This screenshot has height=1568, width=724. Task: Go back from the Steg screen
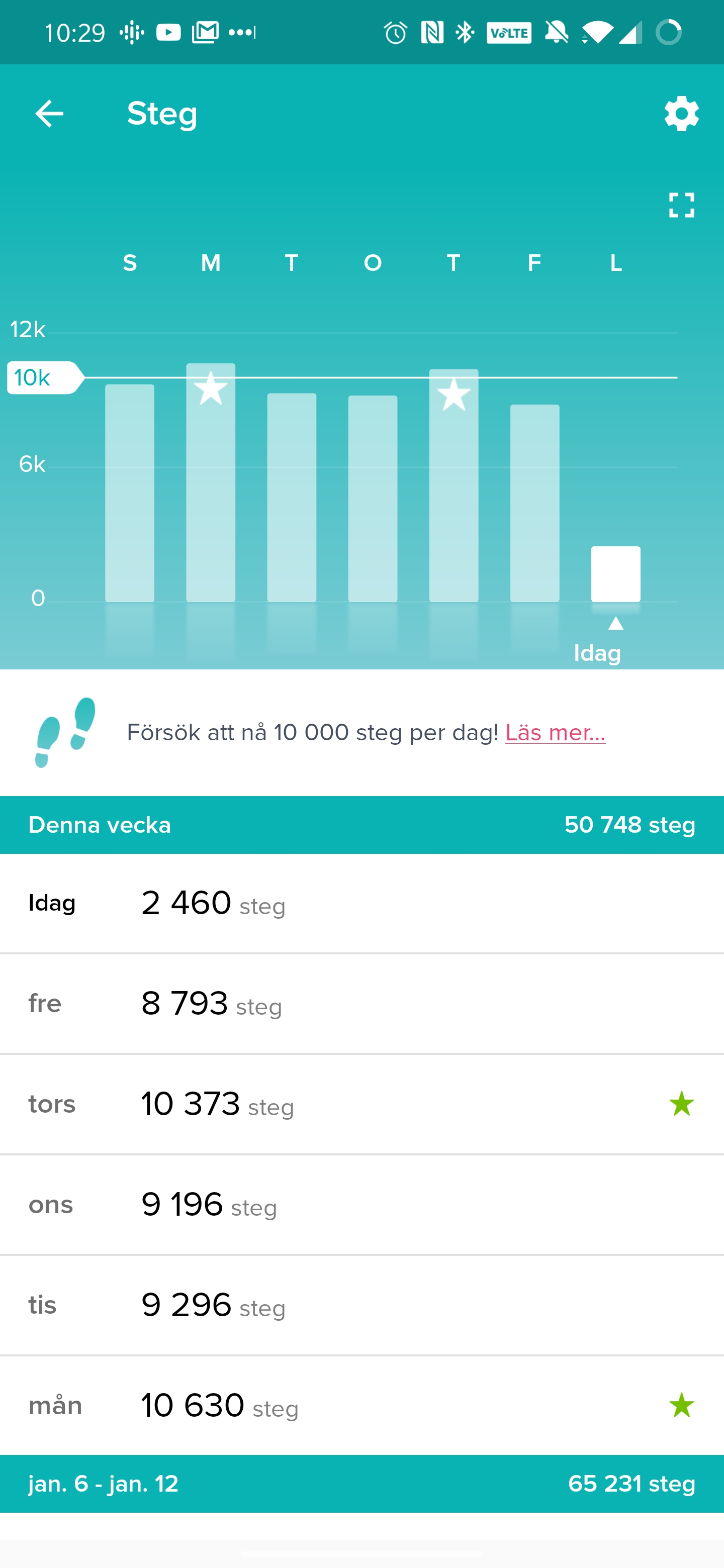[49, 114]
